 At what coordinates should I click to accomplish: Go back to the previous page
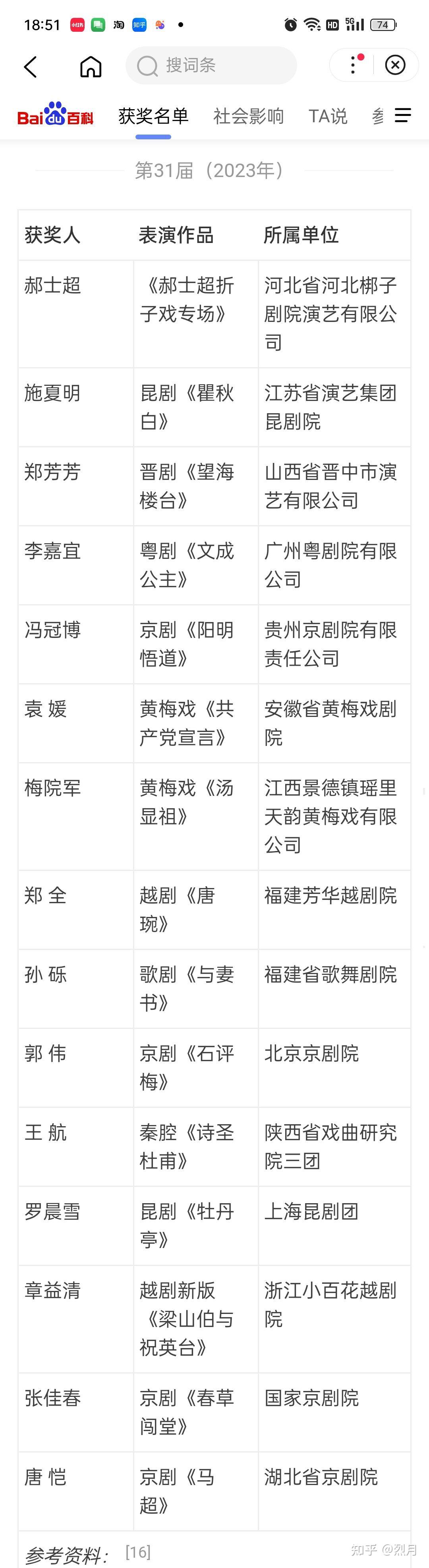click(31, 66)
